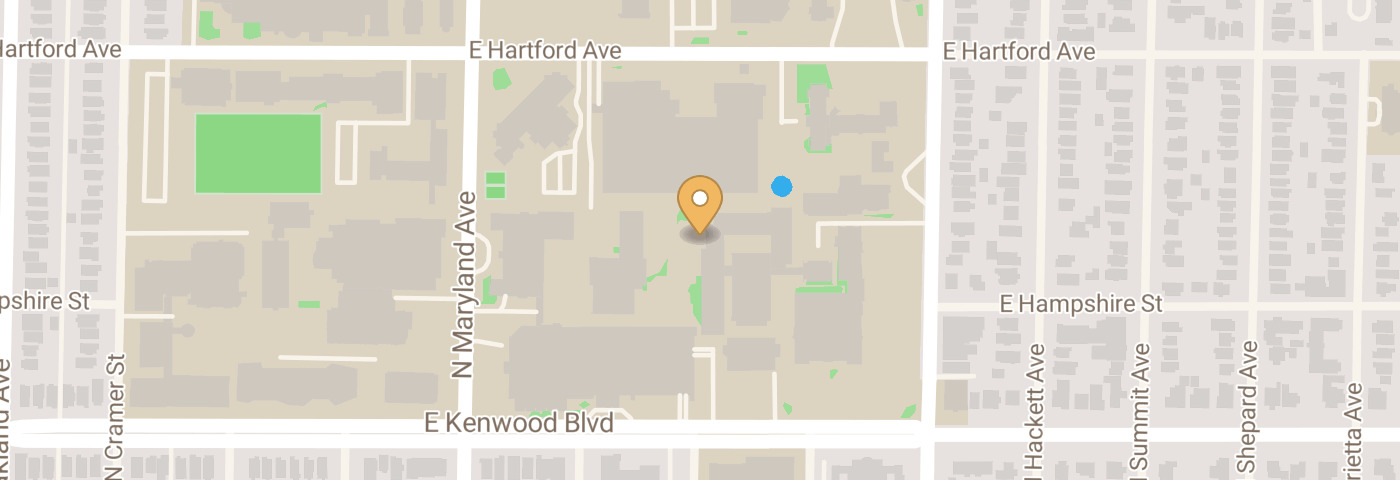Image resolution: width=1400 pixels, height=480 pixels.
Task: Tap the blue current location dot
Action: coord(782,186)
